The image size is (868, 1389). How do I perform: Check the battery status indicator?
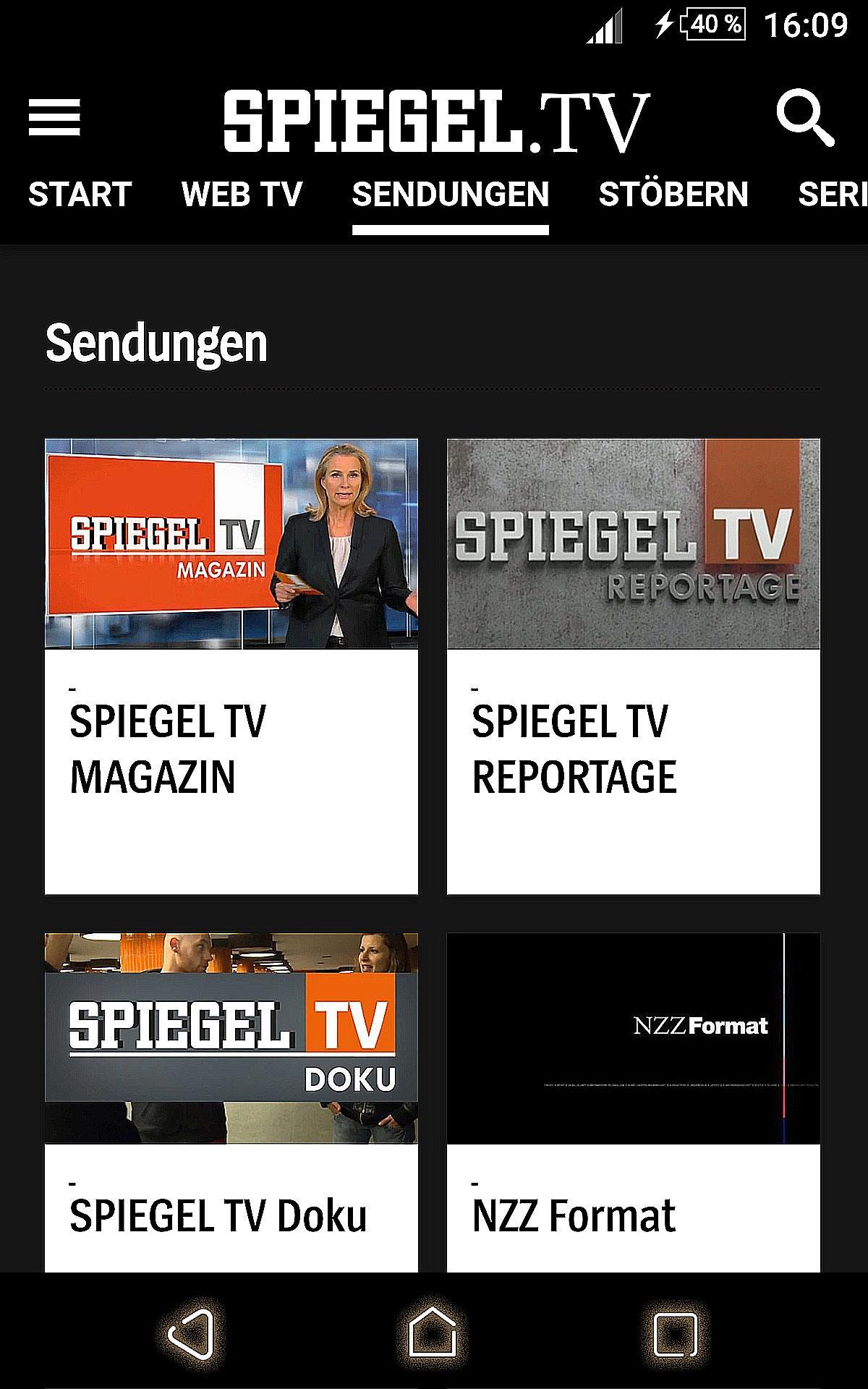(716, 23)
